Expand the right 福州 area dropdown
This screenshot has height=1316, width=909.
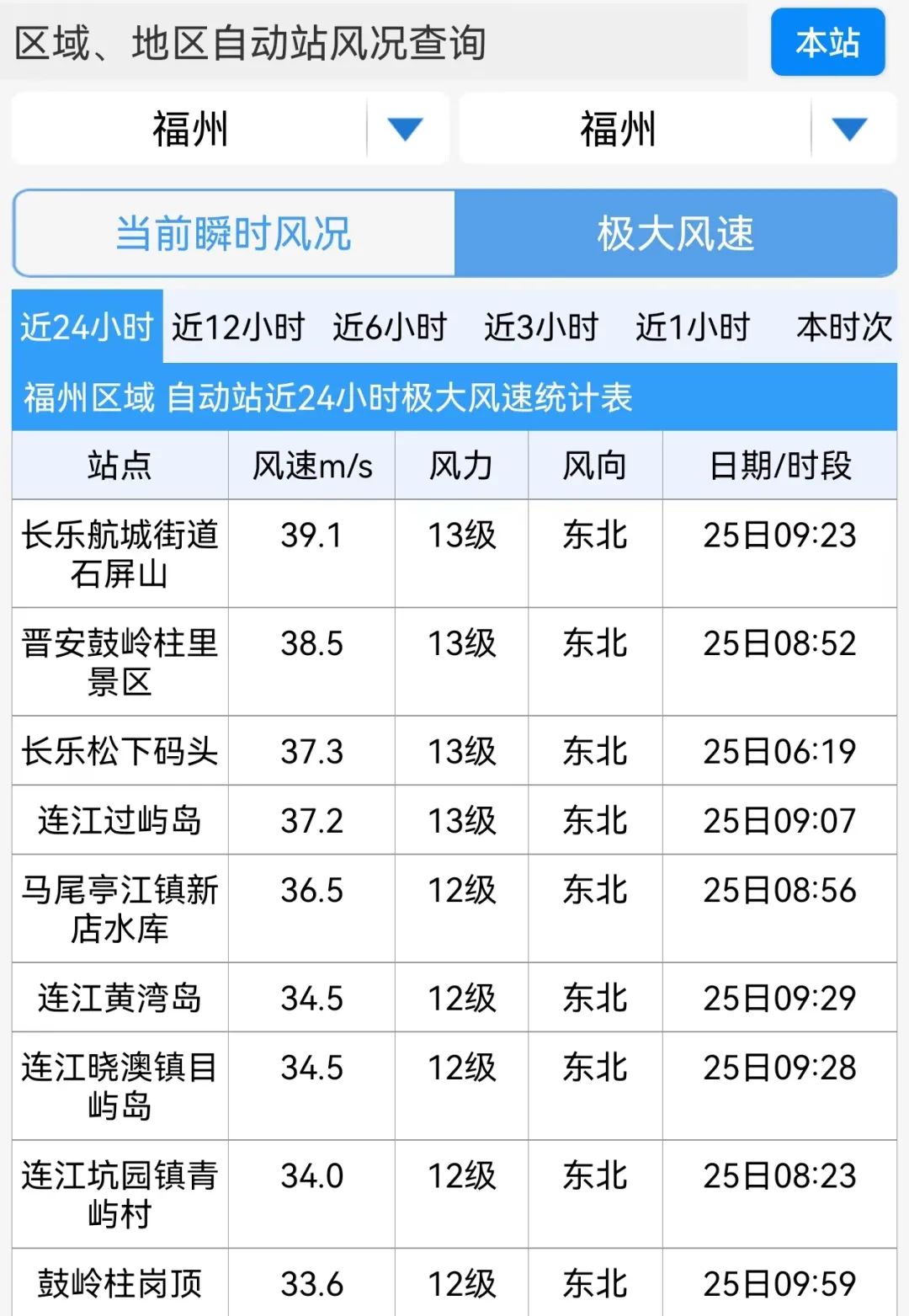click(848, 129)
